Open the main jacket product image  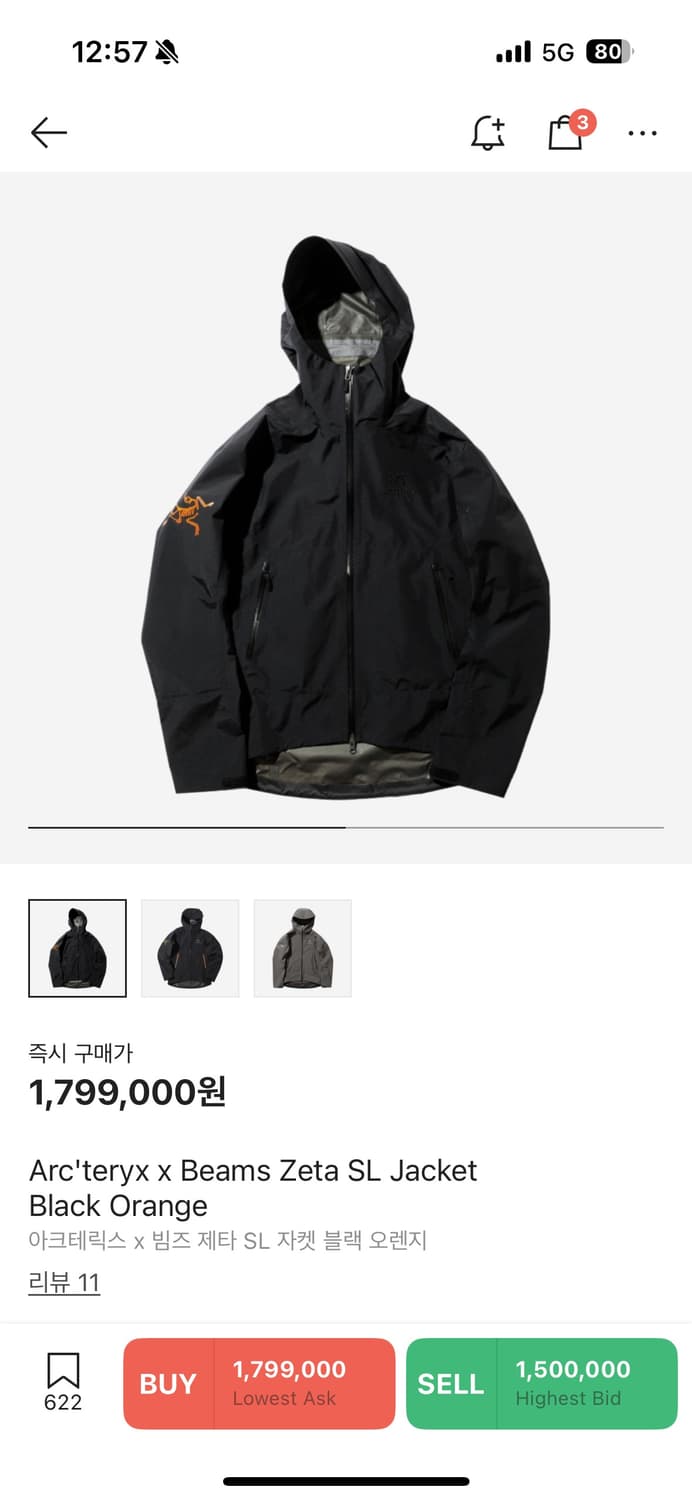click(346, 515)
